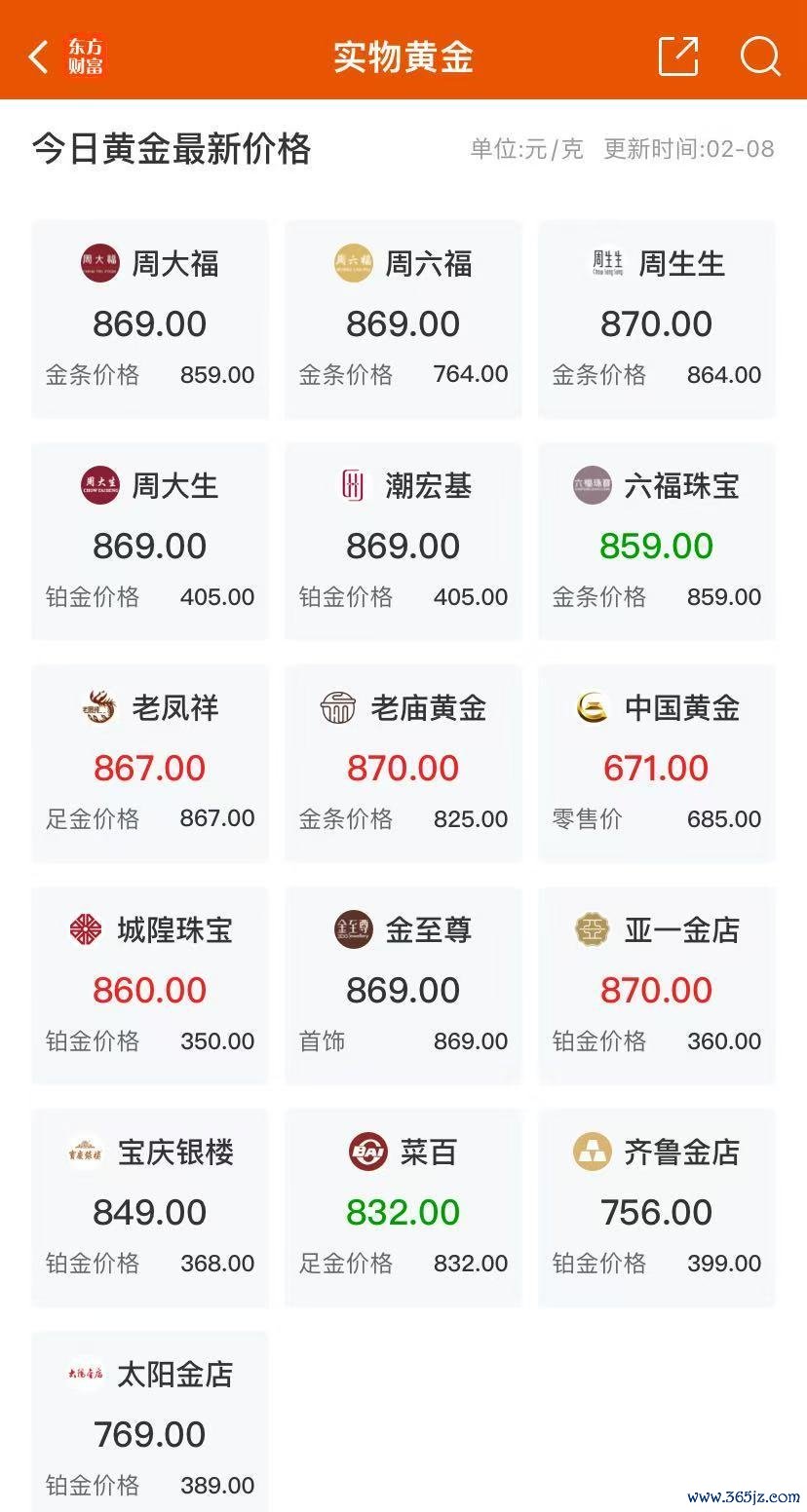Open the 潮宏基 card
The width and height of the screenshot is (807, 1512).
(x=403, y=542)
